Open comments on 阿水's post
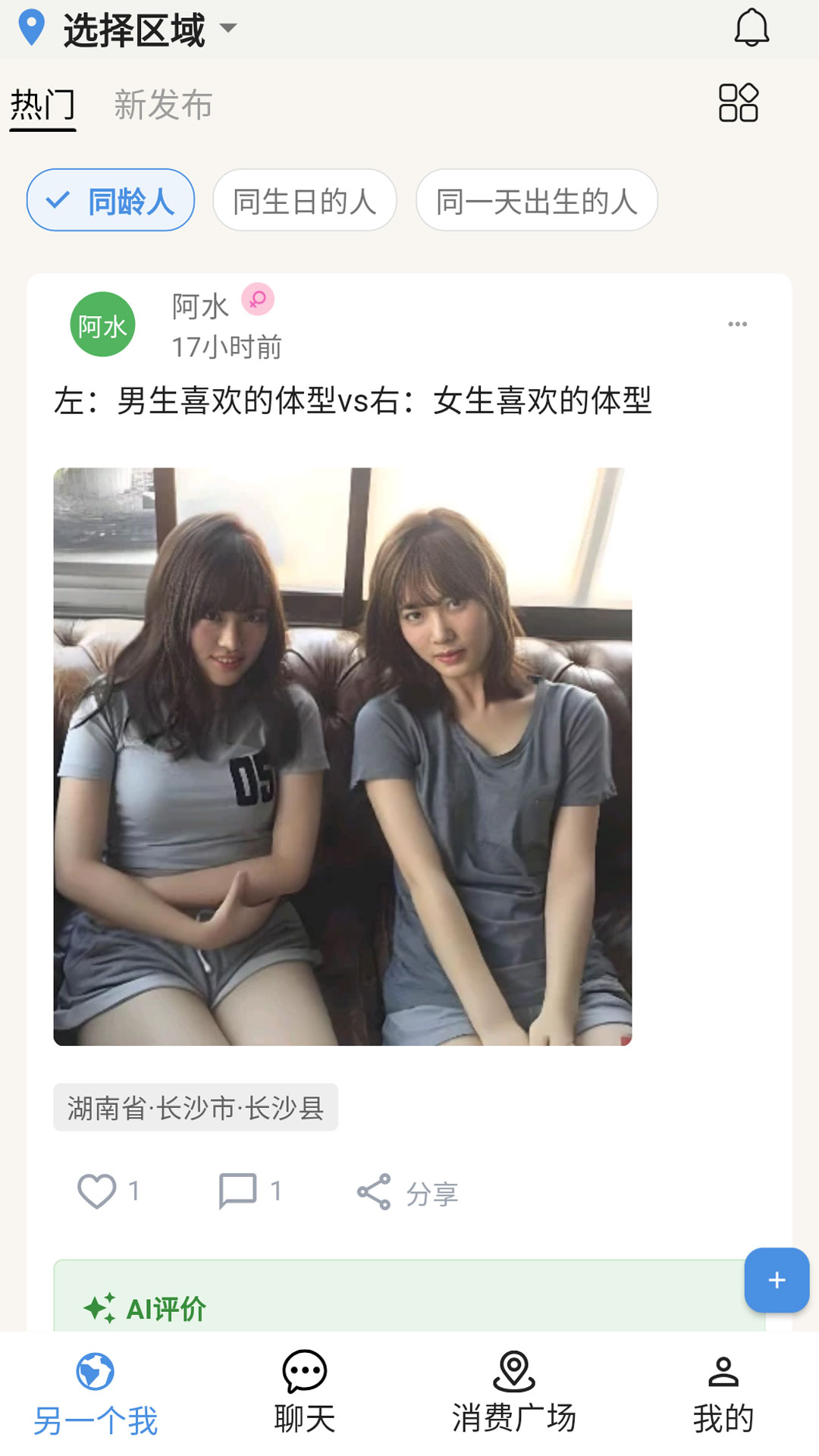819x1456 pixels. coord(238,1191)
